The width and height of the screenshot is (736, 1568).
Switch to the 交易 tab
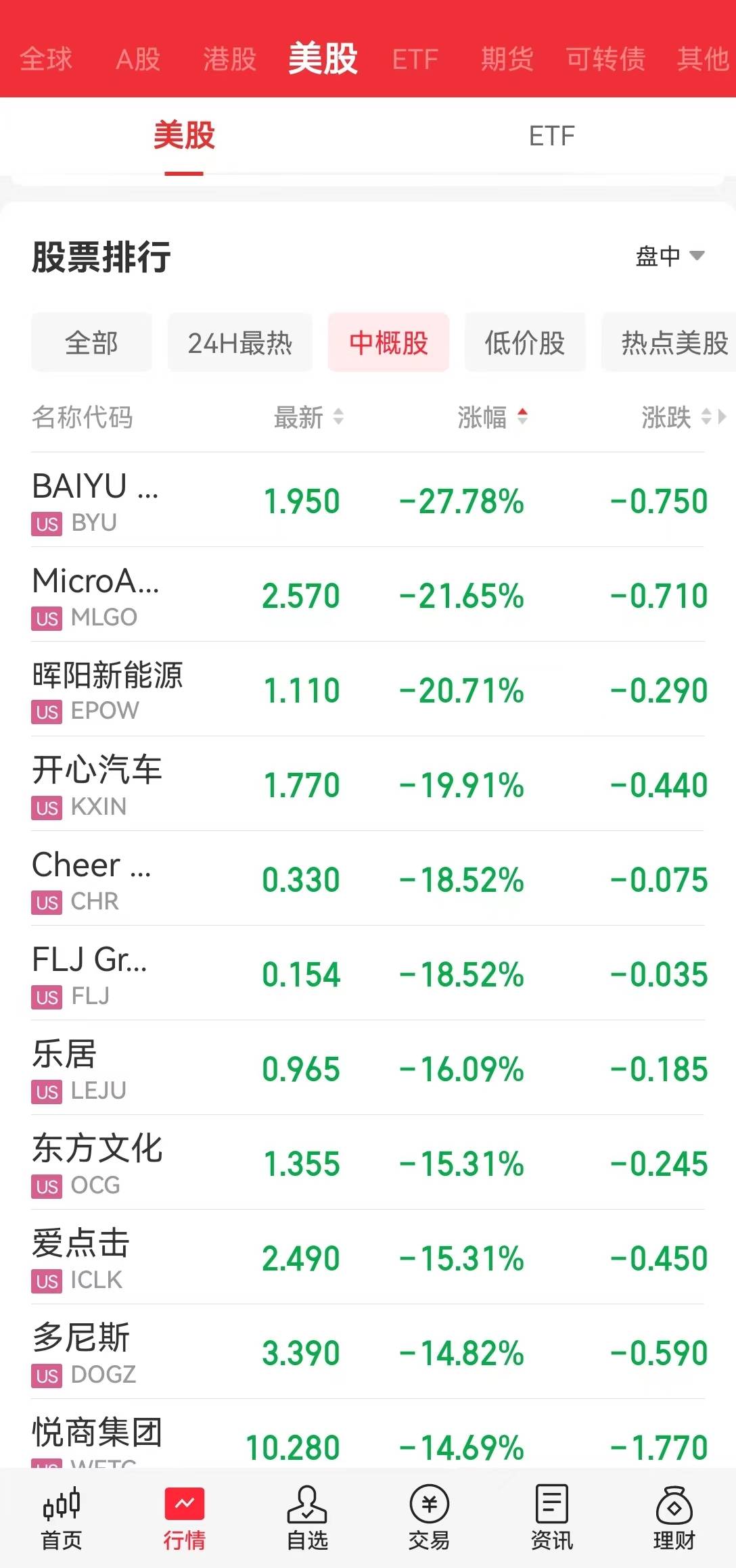[429, 1519]
